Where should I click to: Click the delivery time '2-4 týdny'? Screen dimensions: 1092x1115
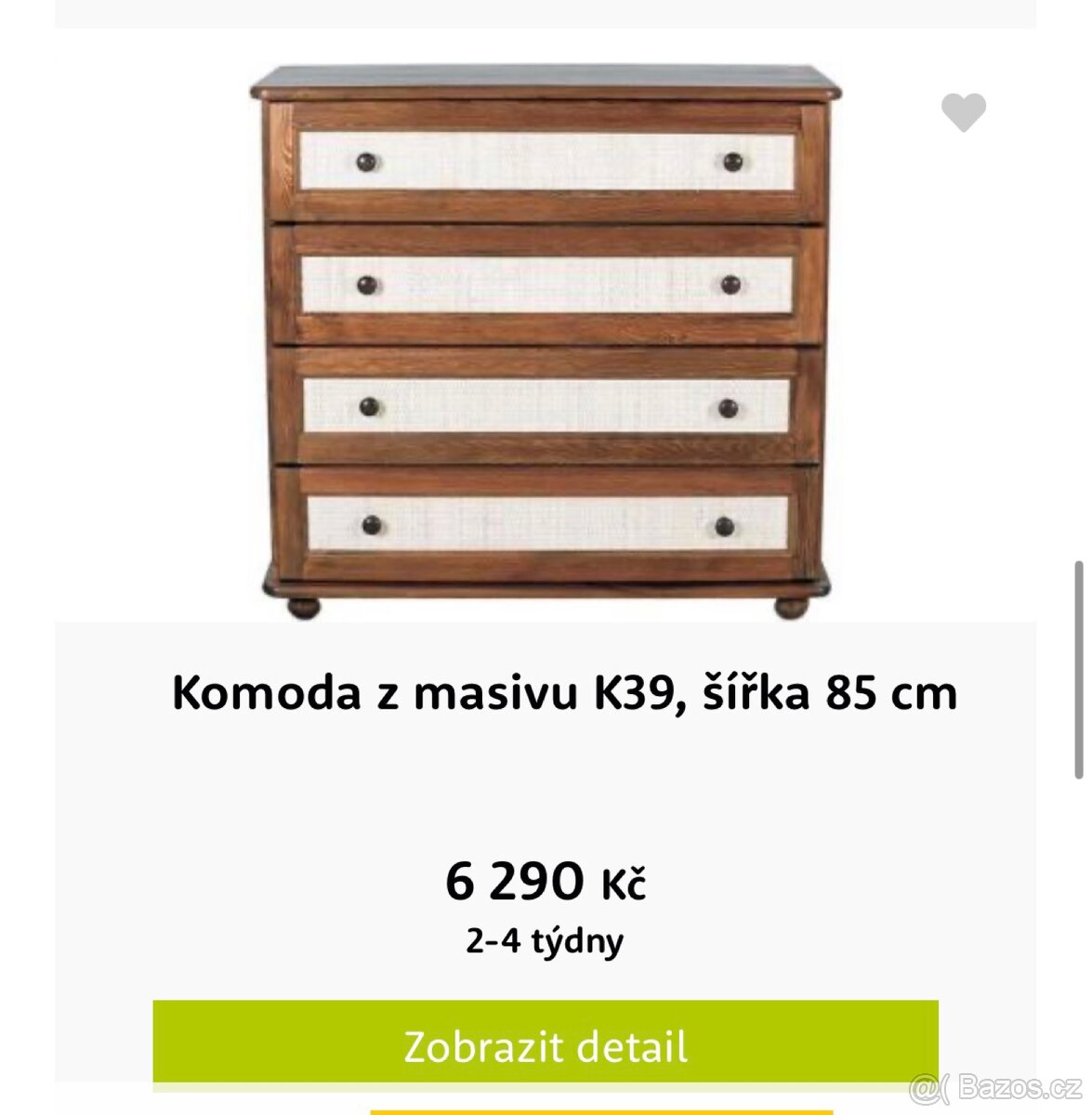pos(546,942)
